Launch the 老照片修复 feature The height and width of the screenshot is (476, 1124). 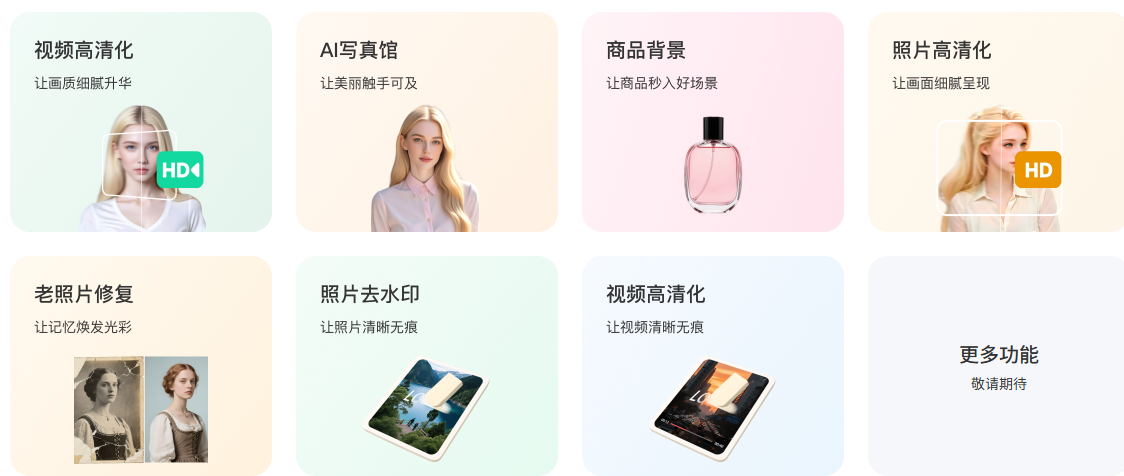pyautogui.click(x=140, y=366)
